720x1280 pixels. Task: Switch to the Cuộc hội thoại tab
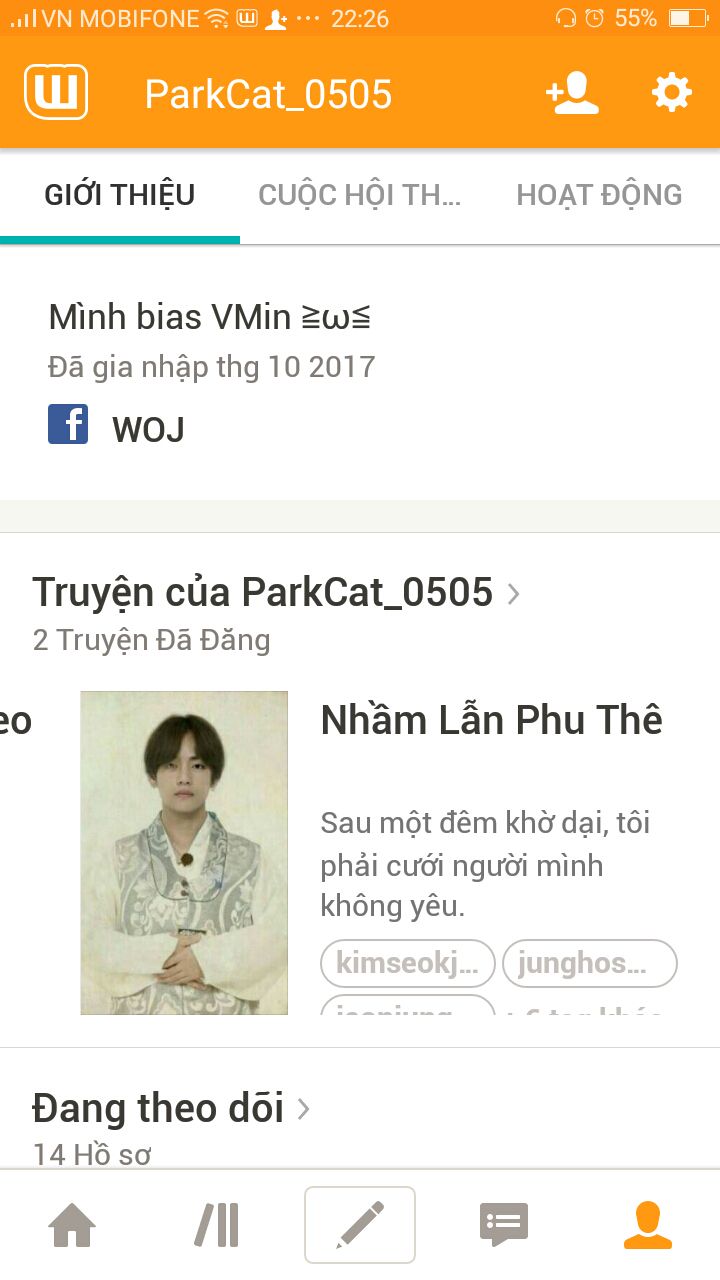coord(360,195)
